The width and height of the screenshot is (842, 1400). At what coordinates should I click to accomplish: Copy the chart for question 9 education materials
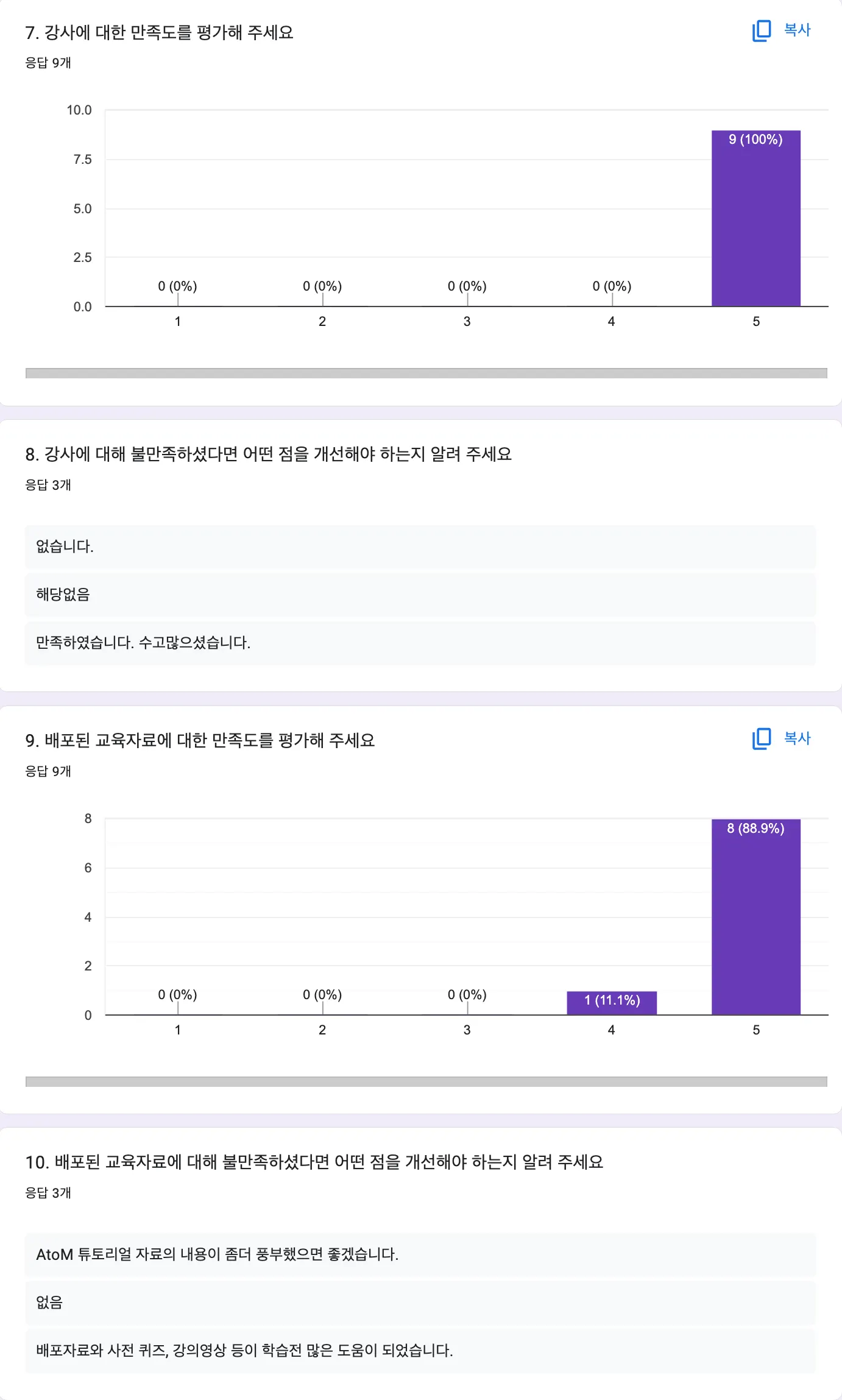point(781,738)
